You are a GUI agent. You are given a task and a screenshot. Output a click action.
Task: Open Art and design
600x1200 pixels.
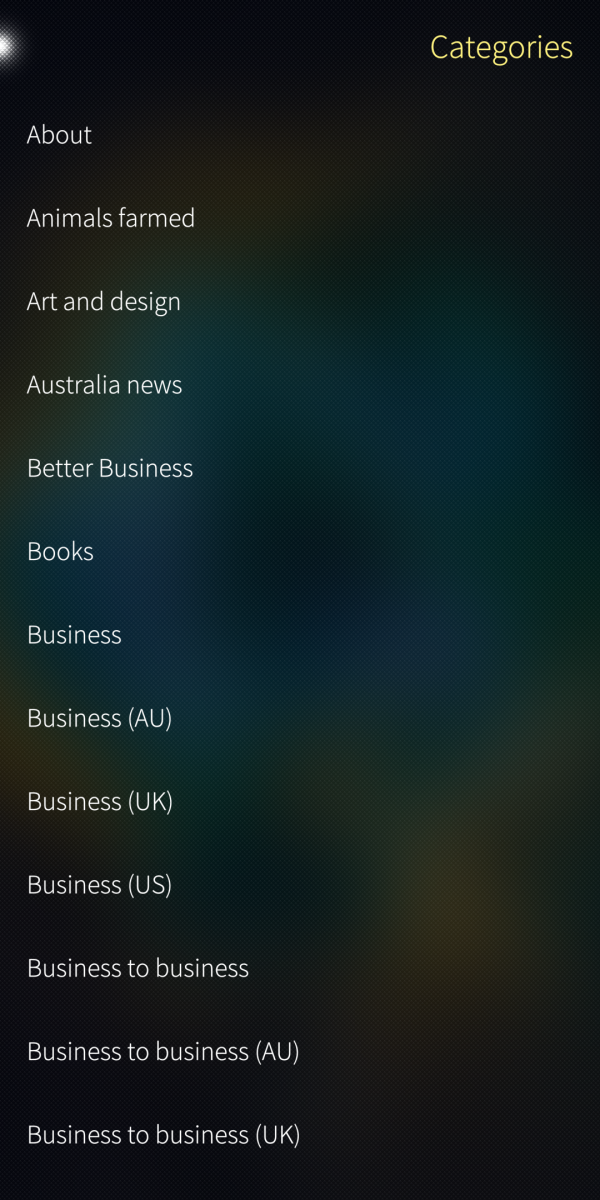[104, 302]
